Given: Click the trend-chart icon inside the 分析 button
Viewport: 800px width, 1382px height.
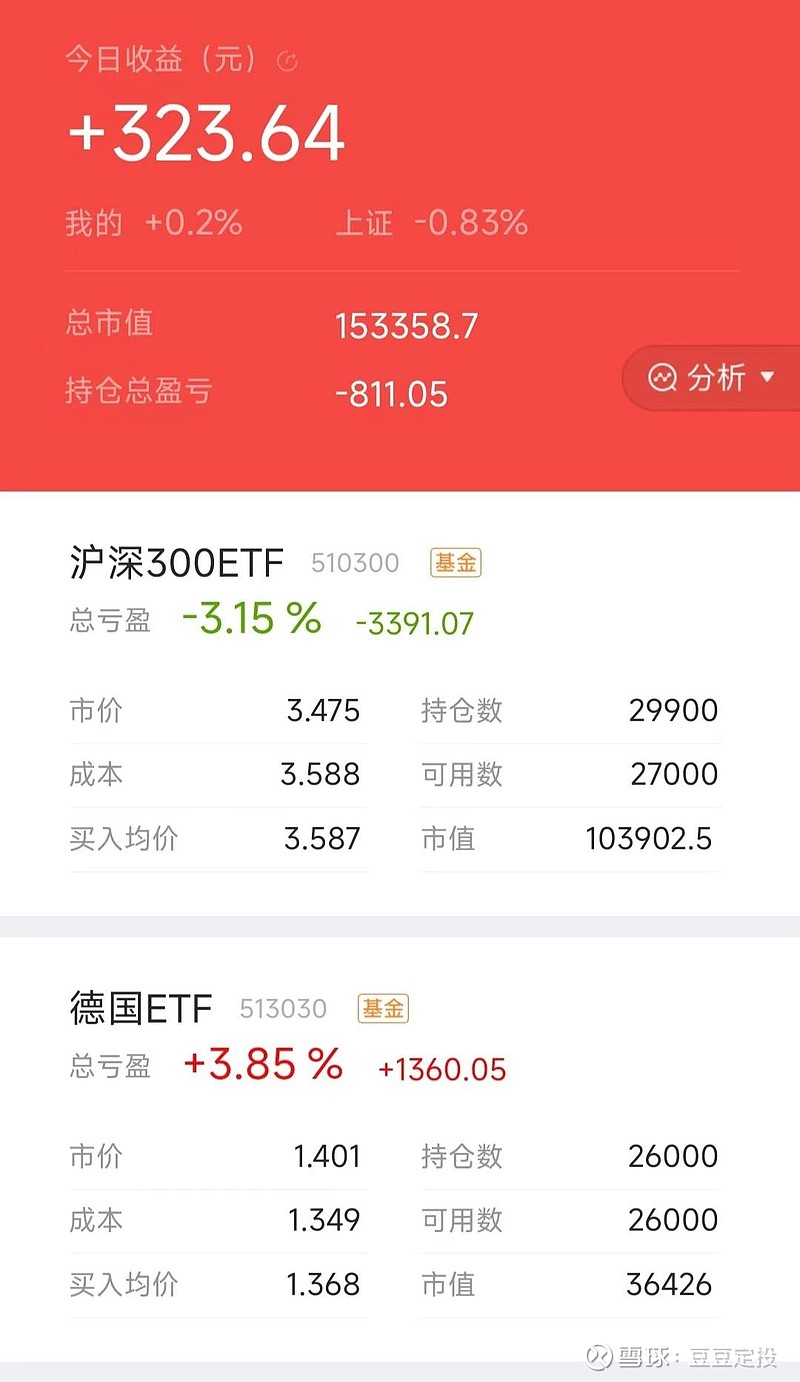Looking at the screenshot, I should tap(663, 377).
